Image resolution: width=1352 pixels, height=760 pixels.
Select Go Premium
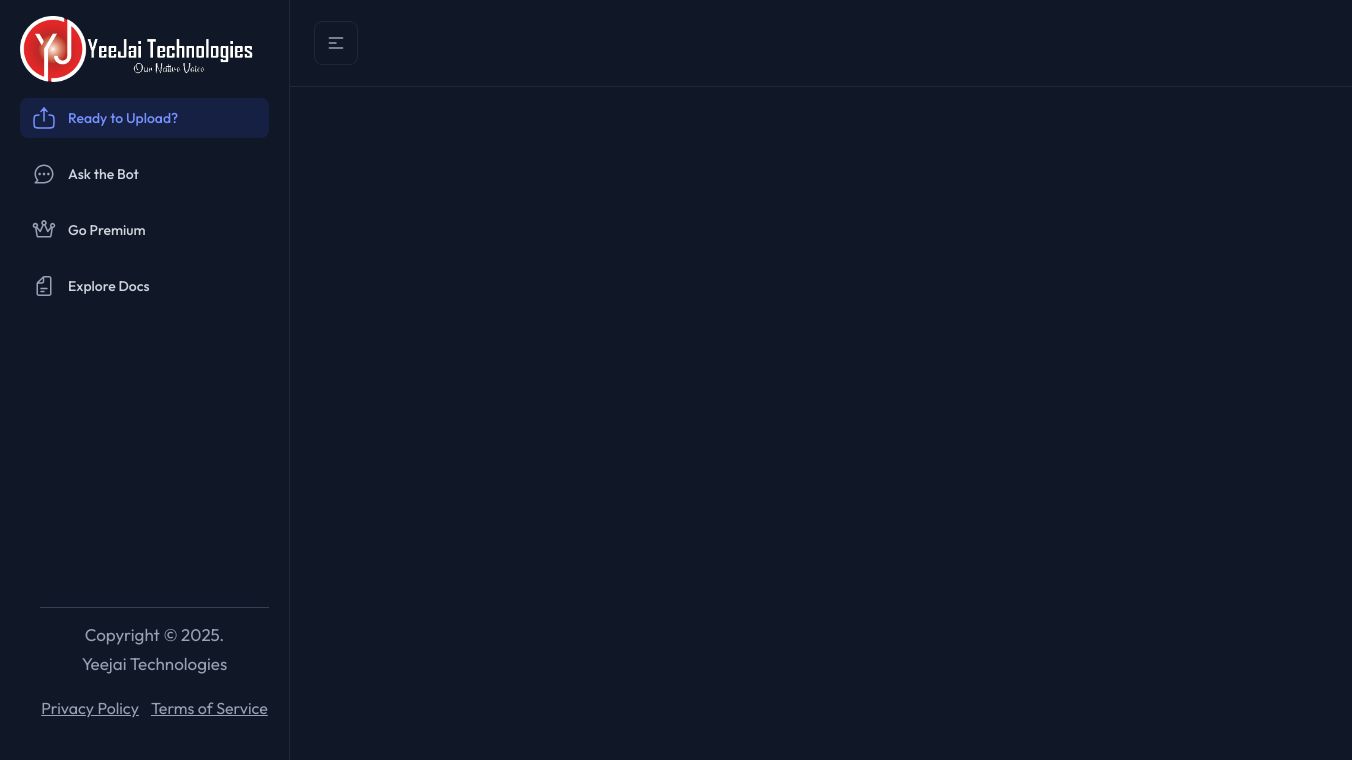pyautogui.click(x=144, y=230)
